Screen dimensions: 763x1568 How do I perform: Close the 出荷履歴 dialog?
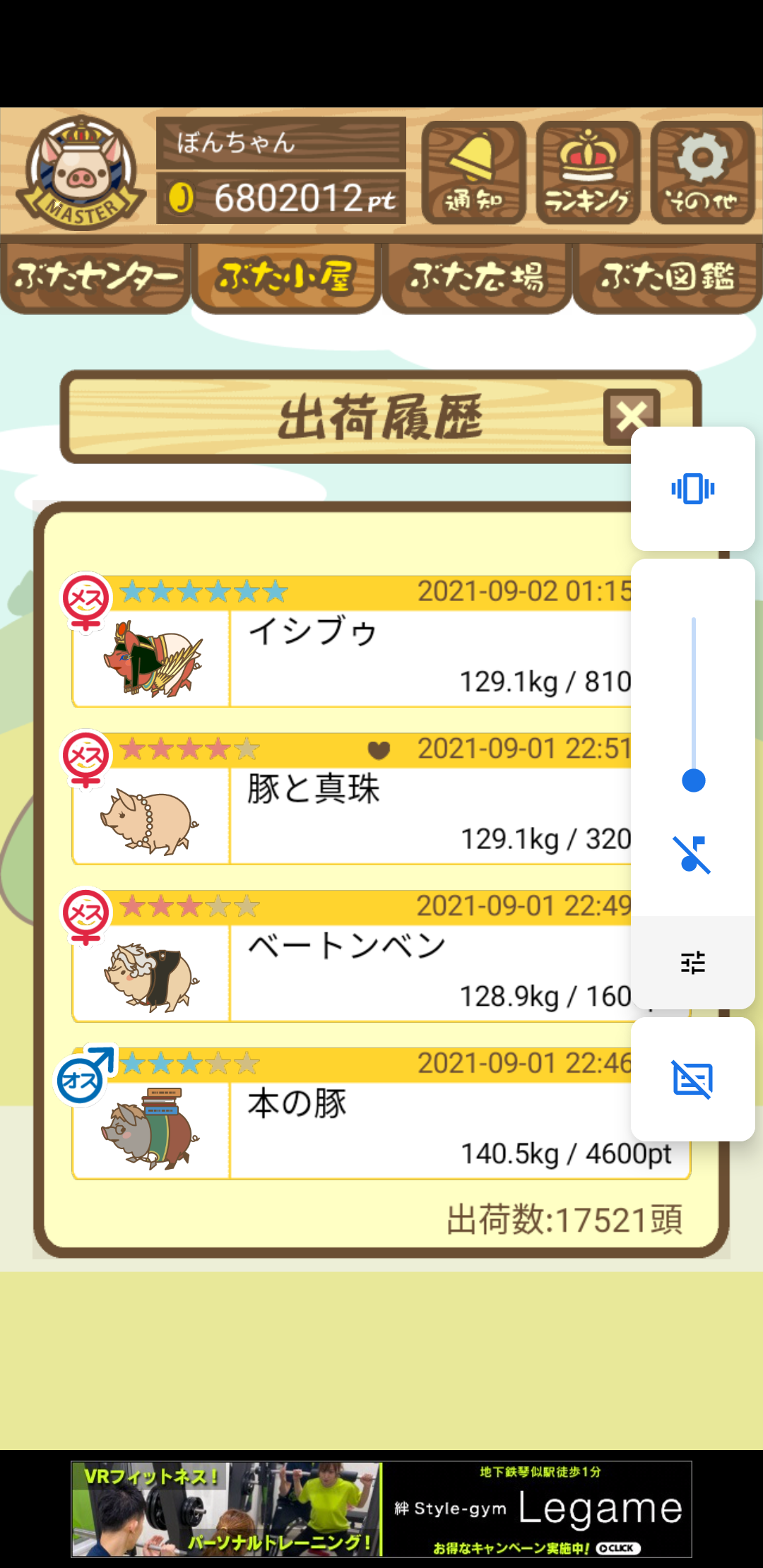click(x=632, y=416)
